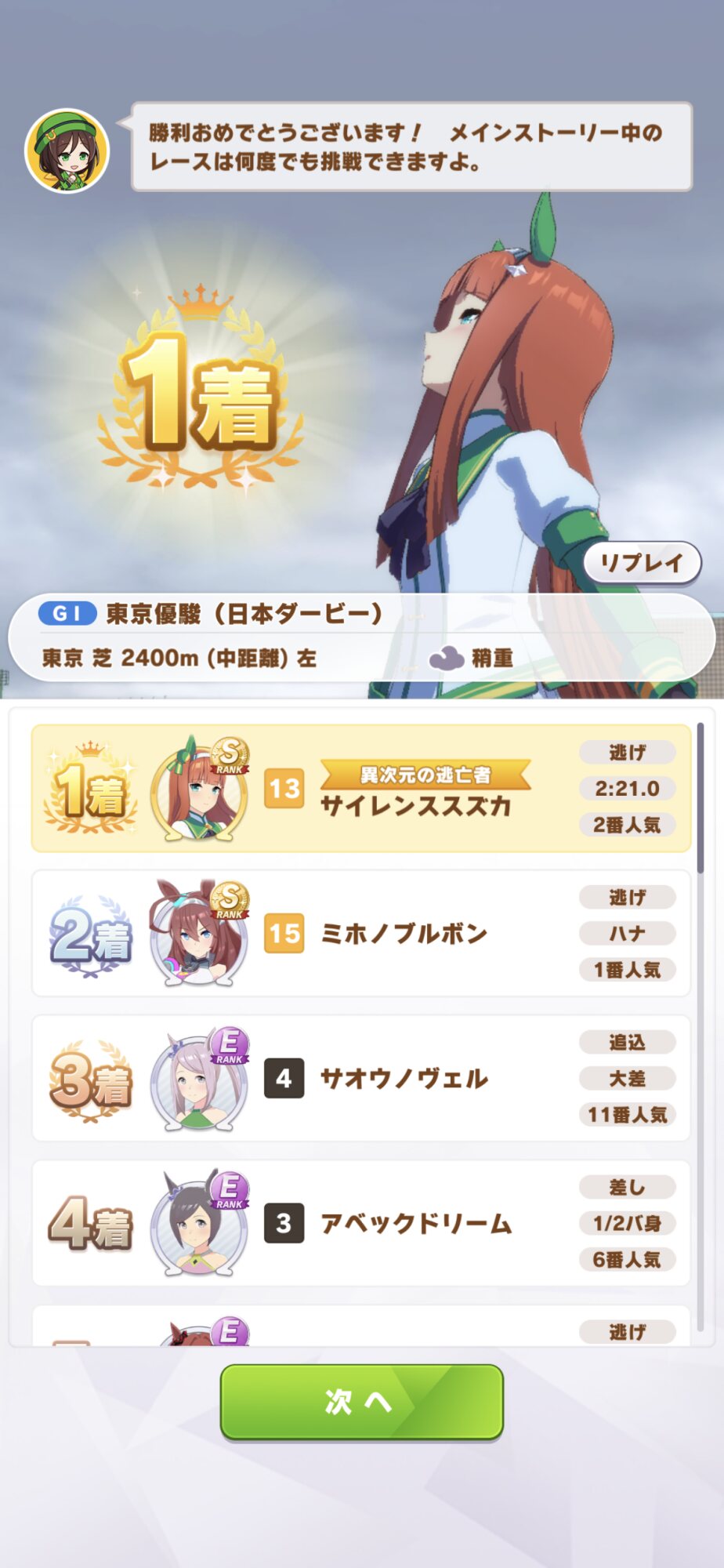Tap the リプレイ replay button
Viewport: 724px width, 1568px height.
click(642, 562)
